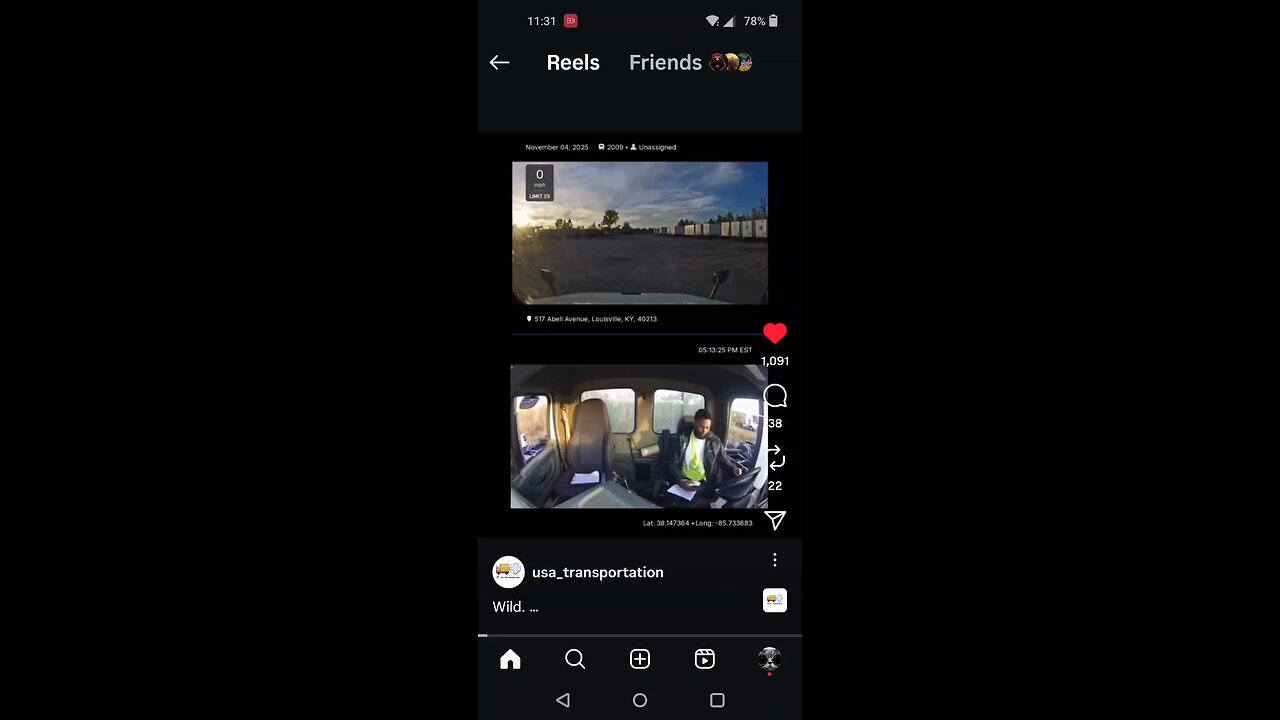Open the Reels tab in bottom bar
The image size is (1280, 720).
click(x=705, y=659)
